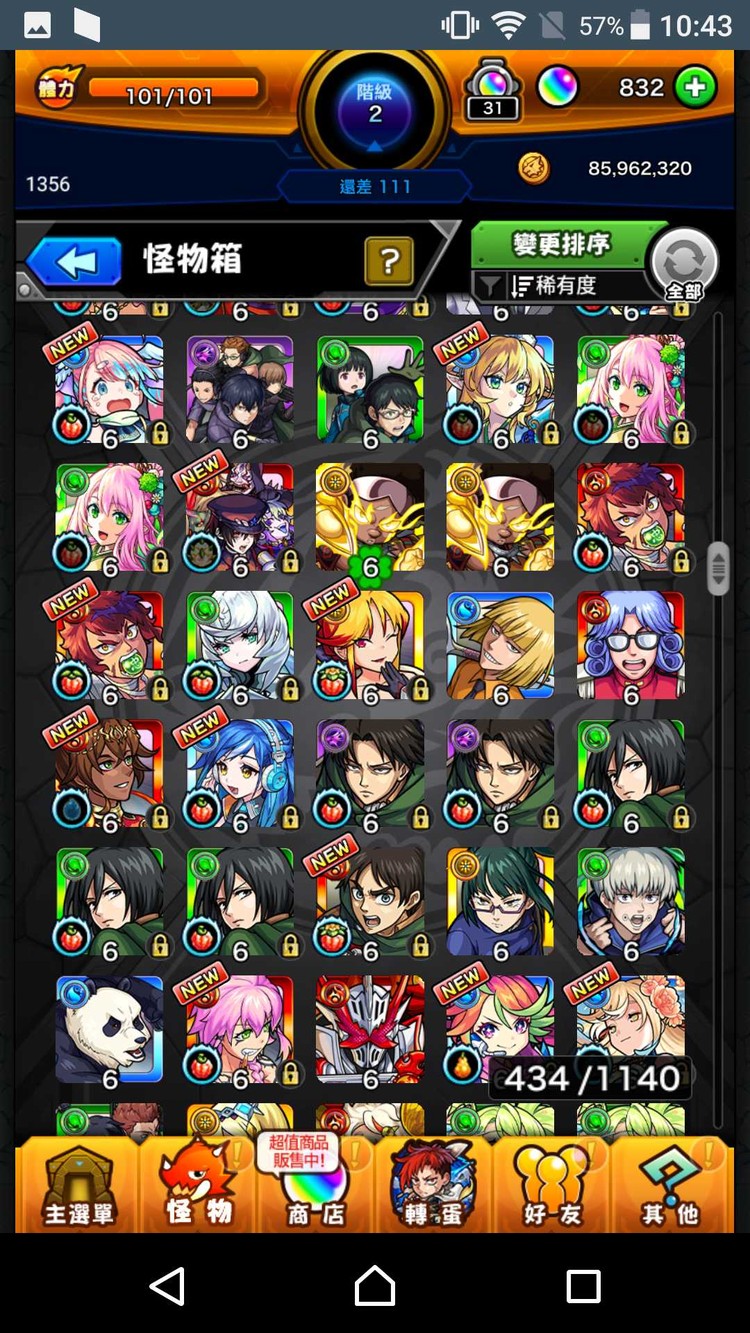Screen dimensions: 750x1333
Task: Open the 商店 shop tab
Action: click(x=316, y=1188)
